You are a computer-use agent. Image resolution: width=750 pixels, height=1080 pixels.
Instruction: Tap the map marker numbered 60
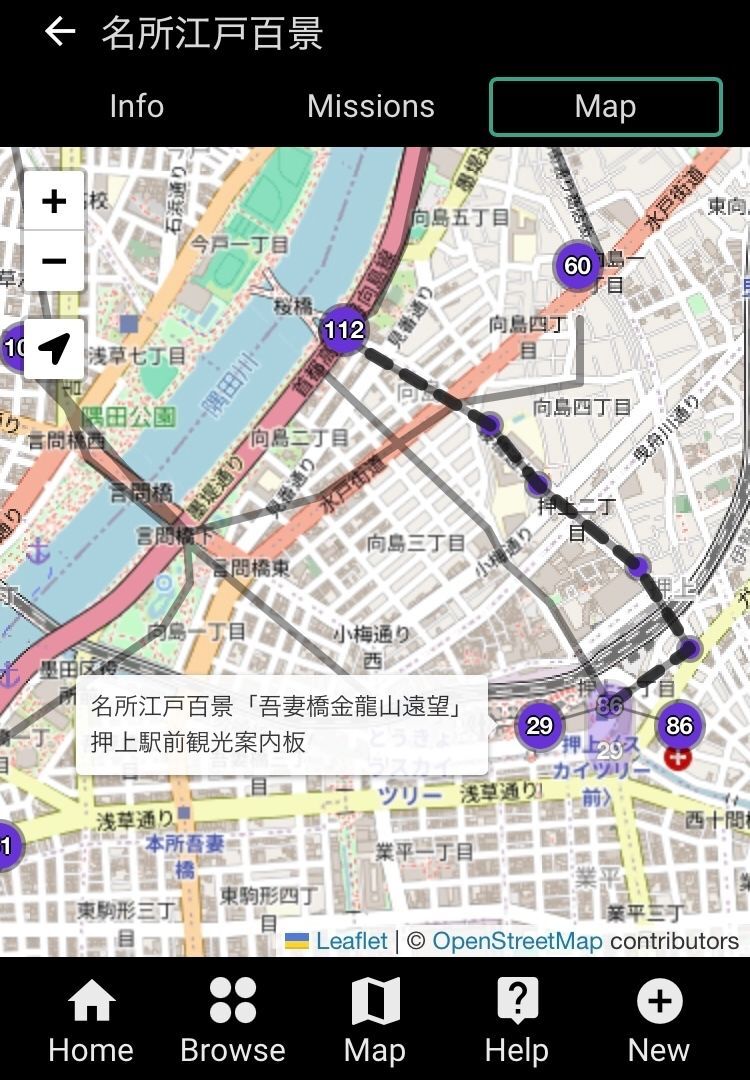tap(578, 266)
